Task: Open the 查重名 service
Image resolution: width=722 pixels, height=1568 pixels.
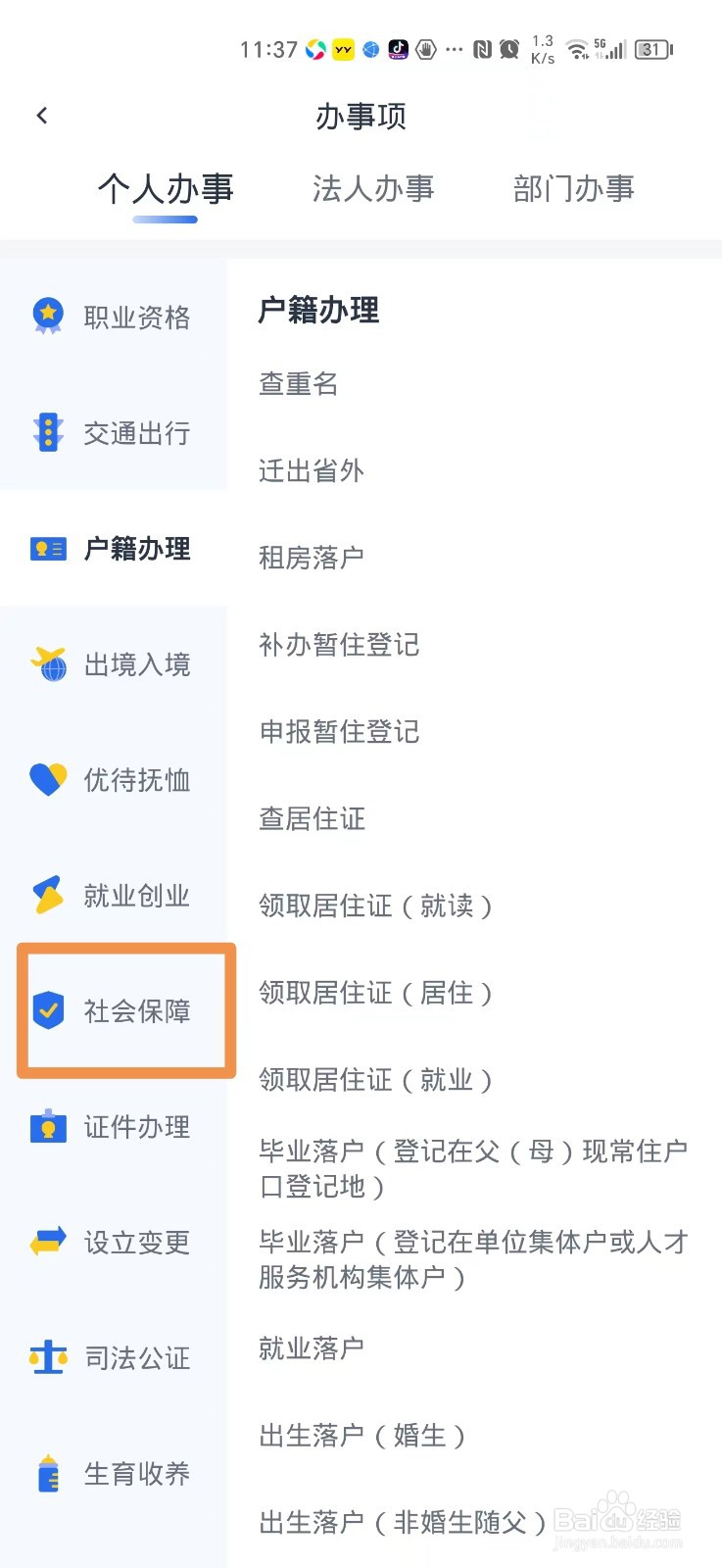Action: 299,384
